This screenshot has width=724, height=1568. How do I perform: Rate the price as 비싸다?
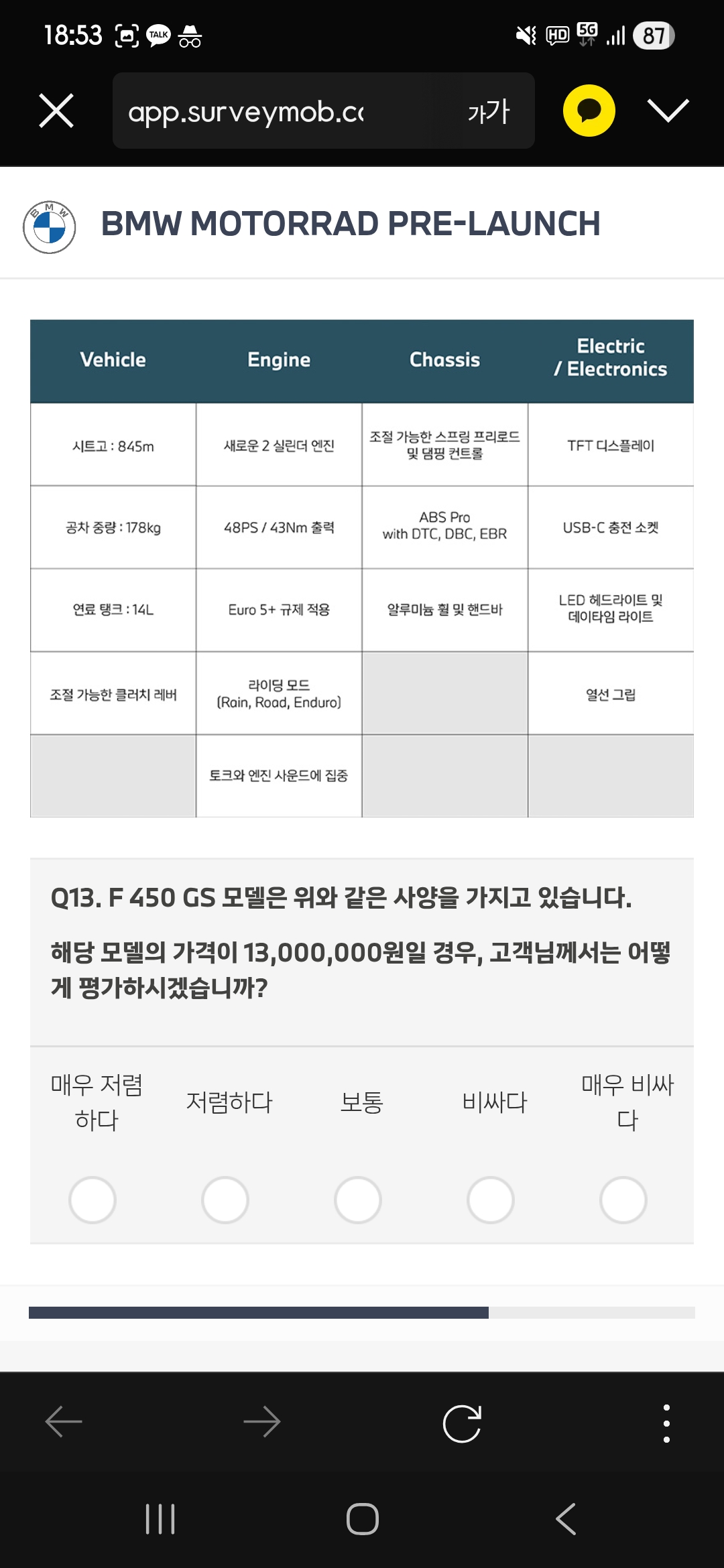click(x=491, y=1199)
